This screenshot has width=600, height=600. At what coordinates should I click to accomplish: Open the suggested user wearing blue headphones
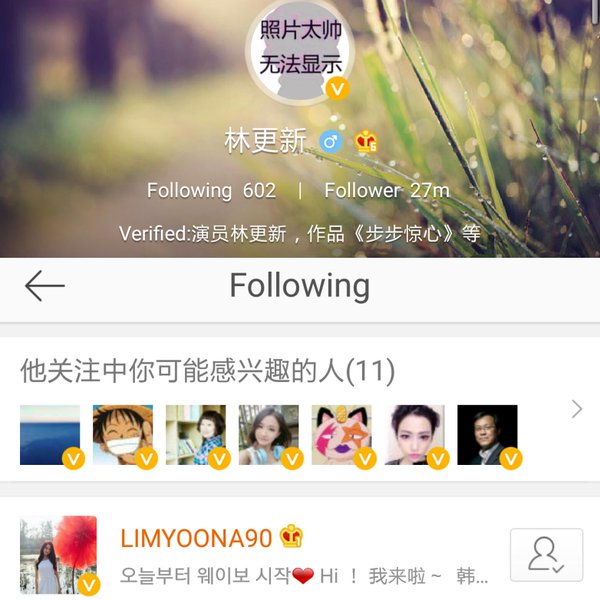pyautogui.click(x=269, y=435)
